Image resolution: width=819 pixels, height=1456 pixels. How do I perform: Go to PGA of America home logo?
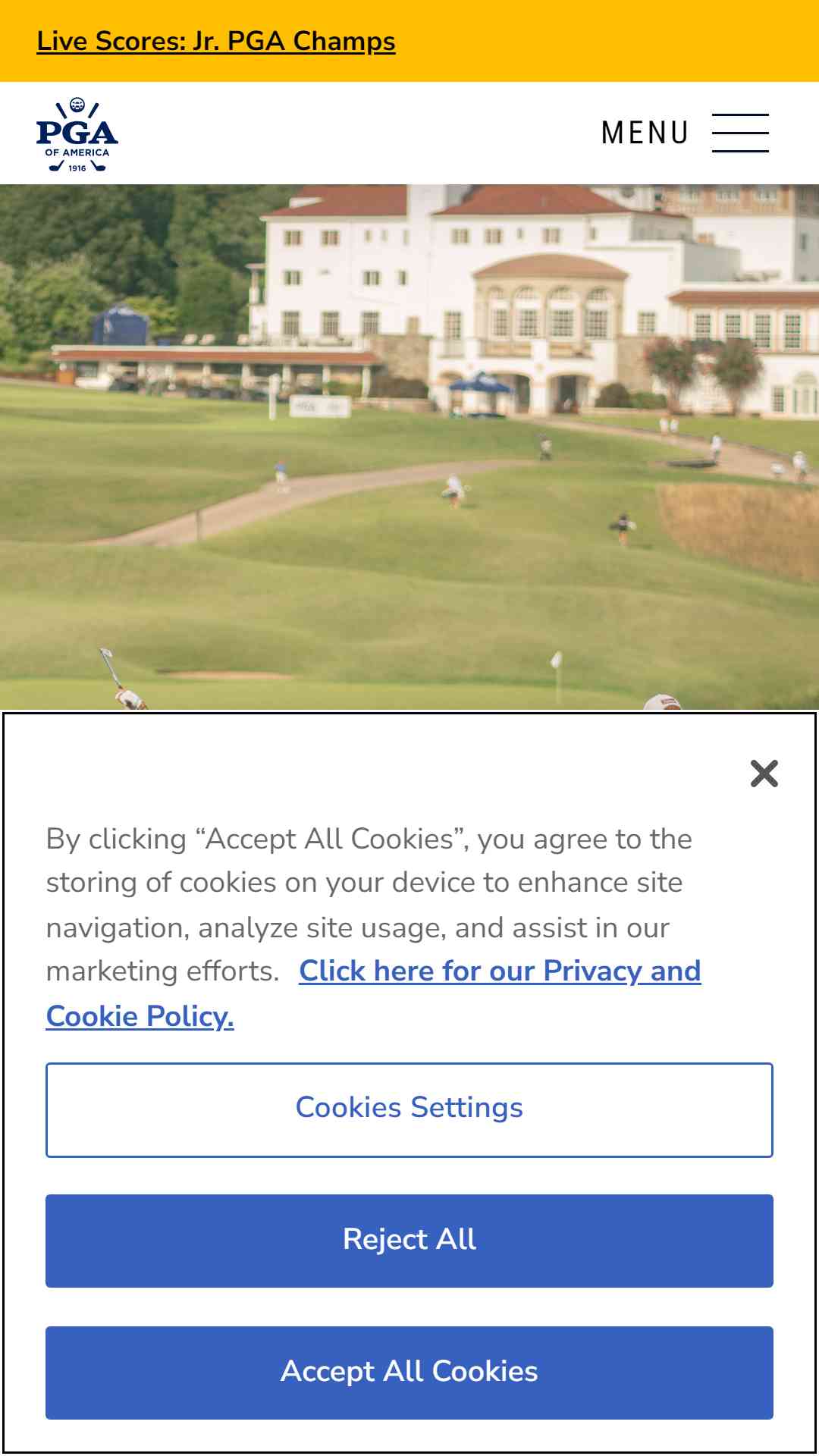pos(77,134)
